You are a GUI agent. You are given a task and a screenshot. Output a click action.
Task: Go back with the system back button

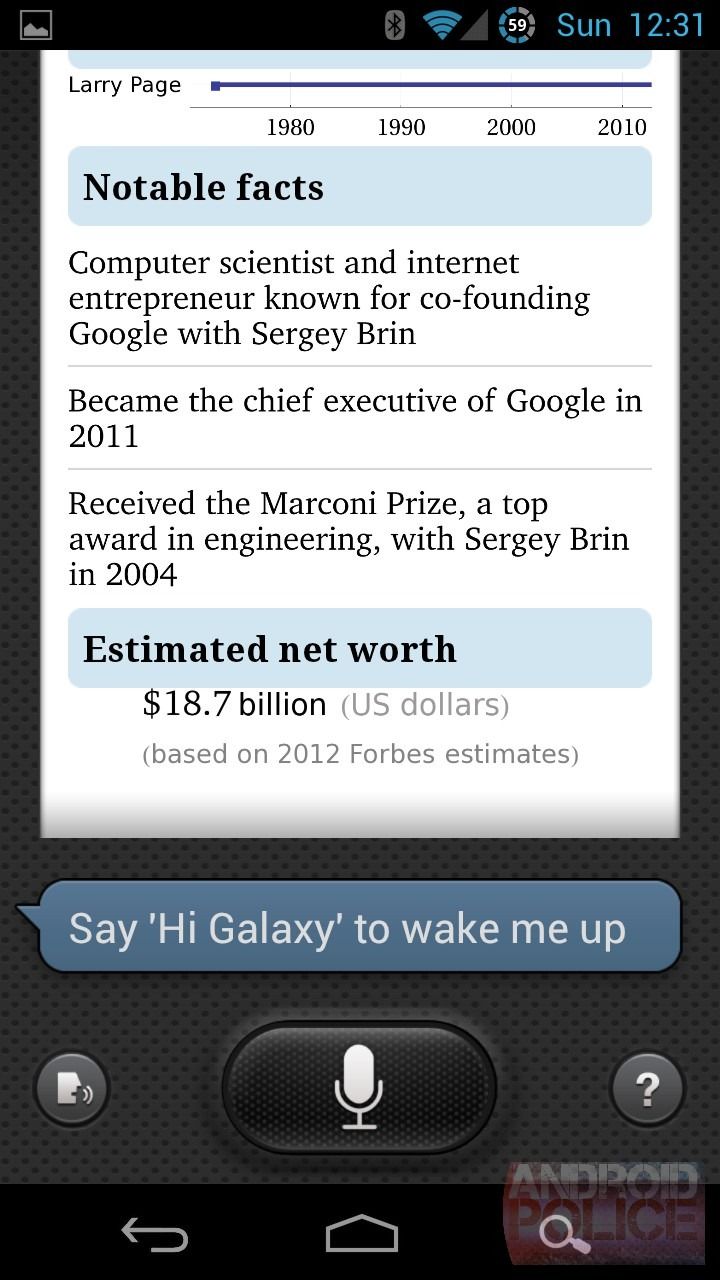tap(154, 1234)
